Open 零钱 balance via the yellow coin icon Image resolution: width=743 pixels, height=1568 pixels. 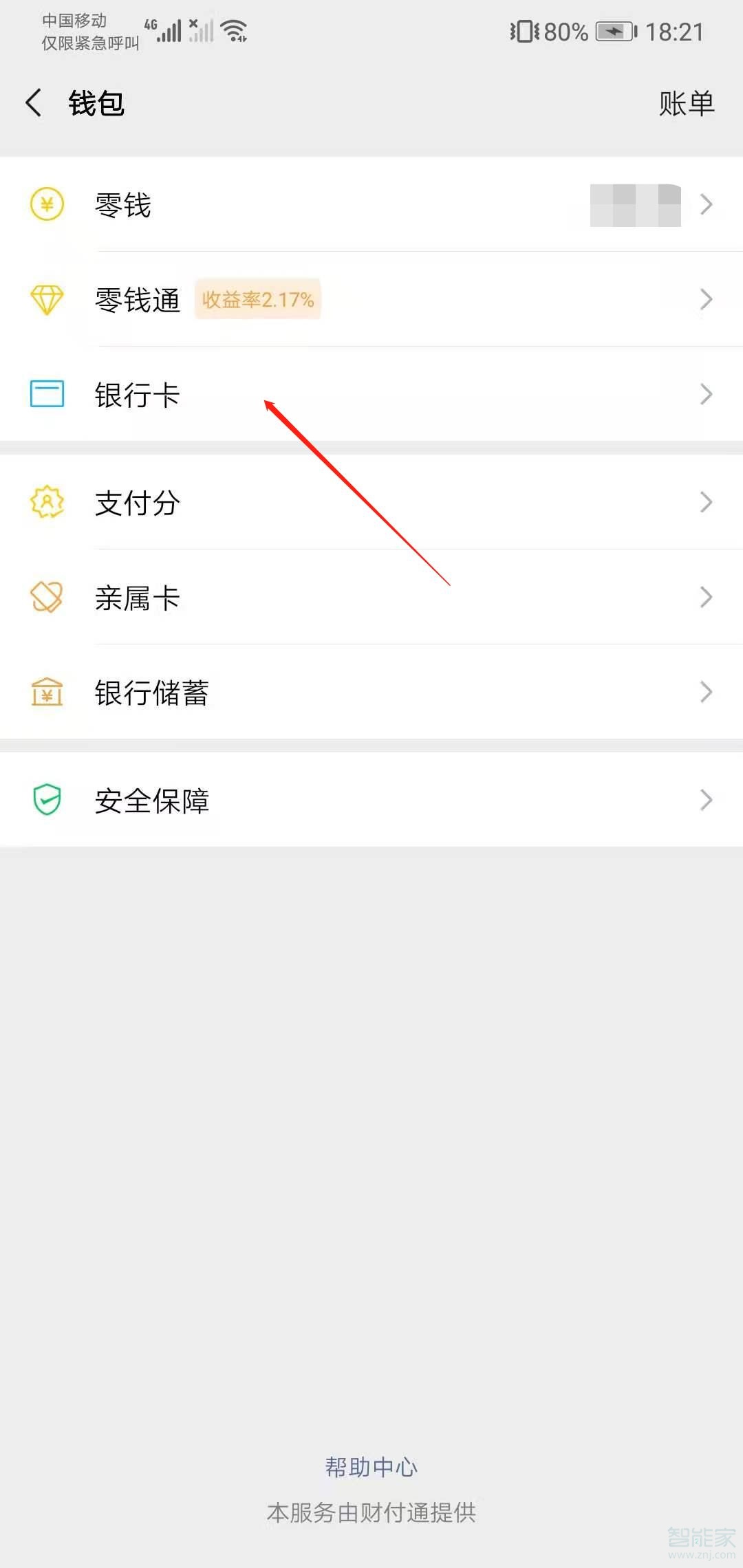pos(46,204)
